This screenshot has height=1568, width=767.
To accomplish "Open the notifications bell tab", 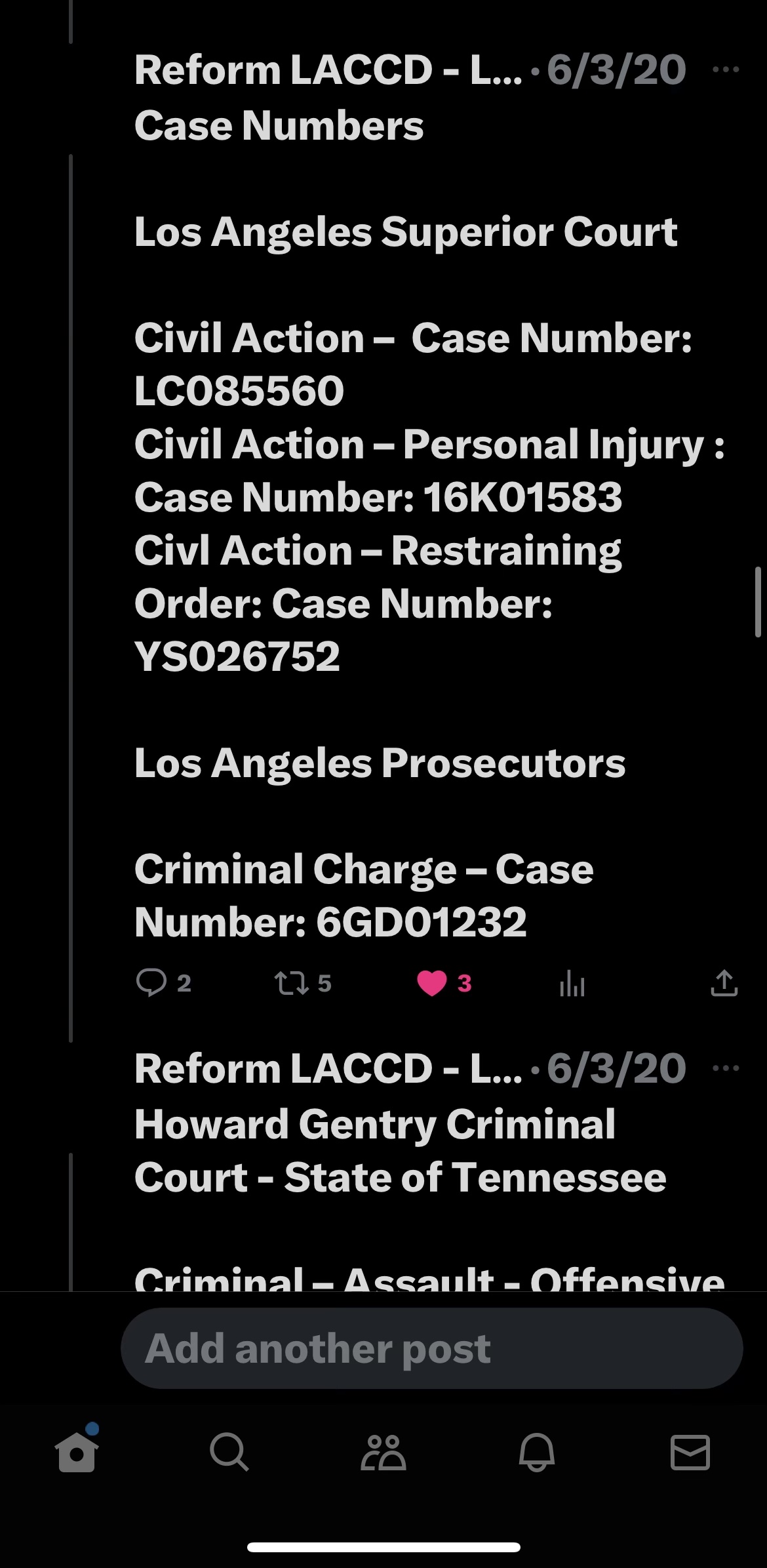I will [x=537, y=1452].
